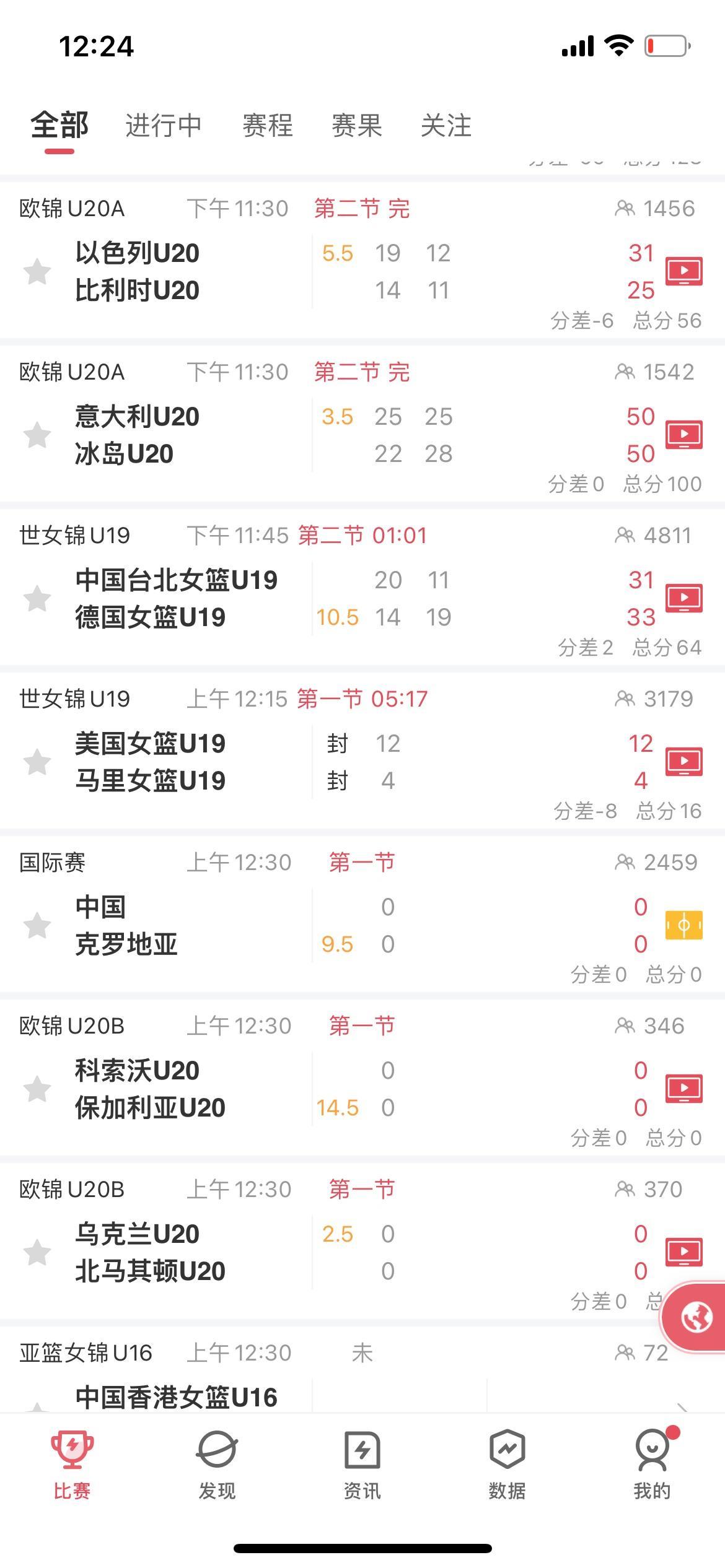The height and width of the screenshot is (1568, 725).
Task: Star the 美国女篮U19 vs 马里女篮U19 match
Action: [x=37, y=762]
